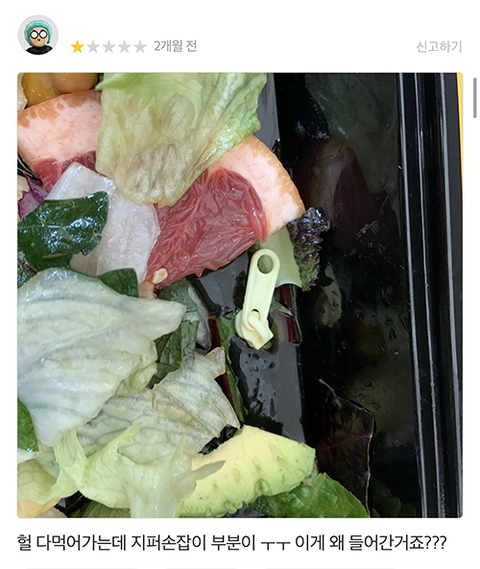The image size is (480, 569).
Task: Open the reviewer's profile avatar
Action: [38, 35]
